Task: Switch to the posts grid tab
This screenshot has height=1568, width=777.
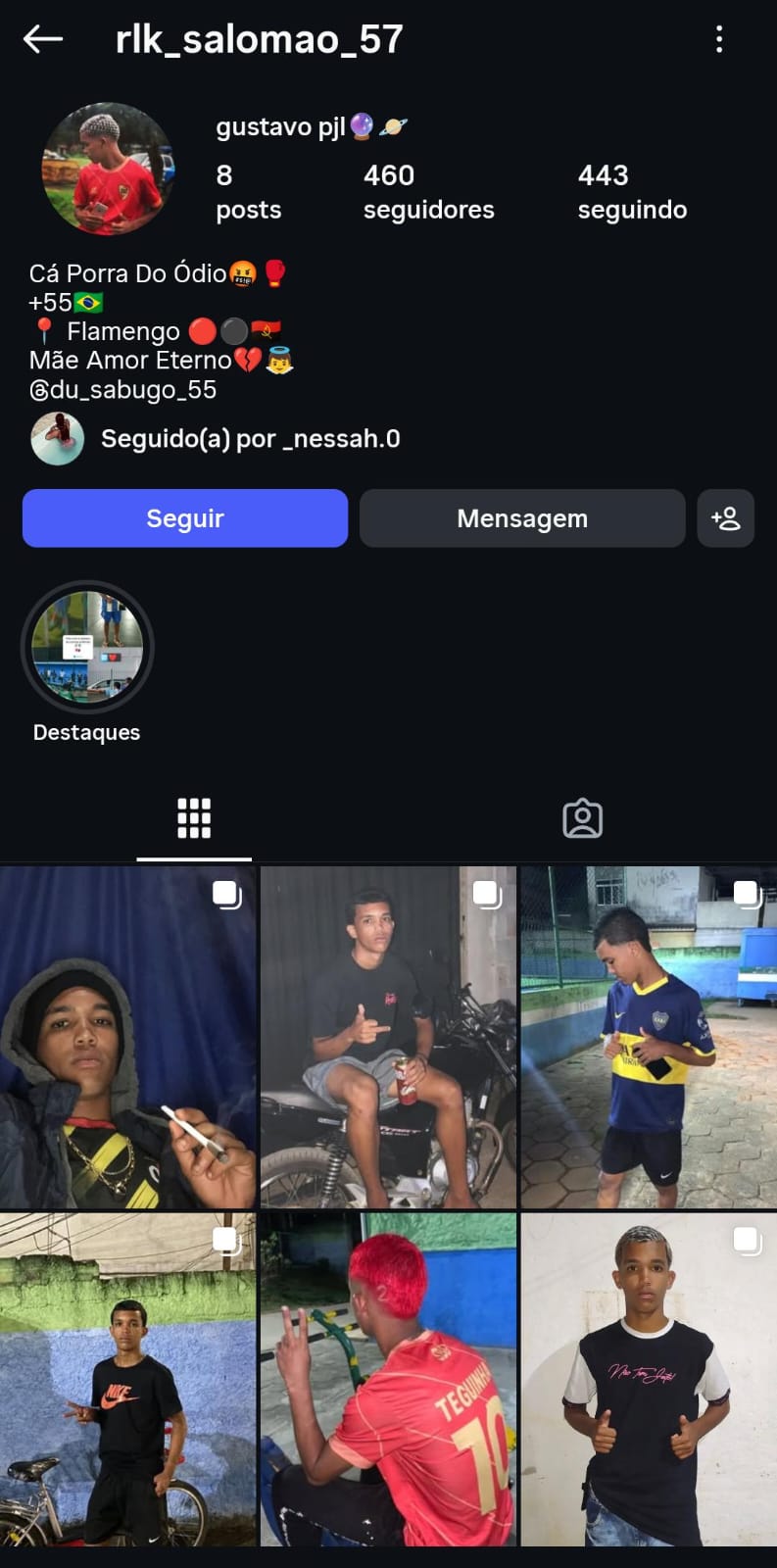Action: click(x=194, y=817)
